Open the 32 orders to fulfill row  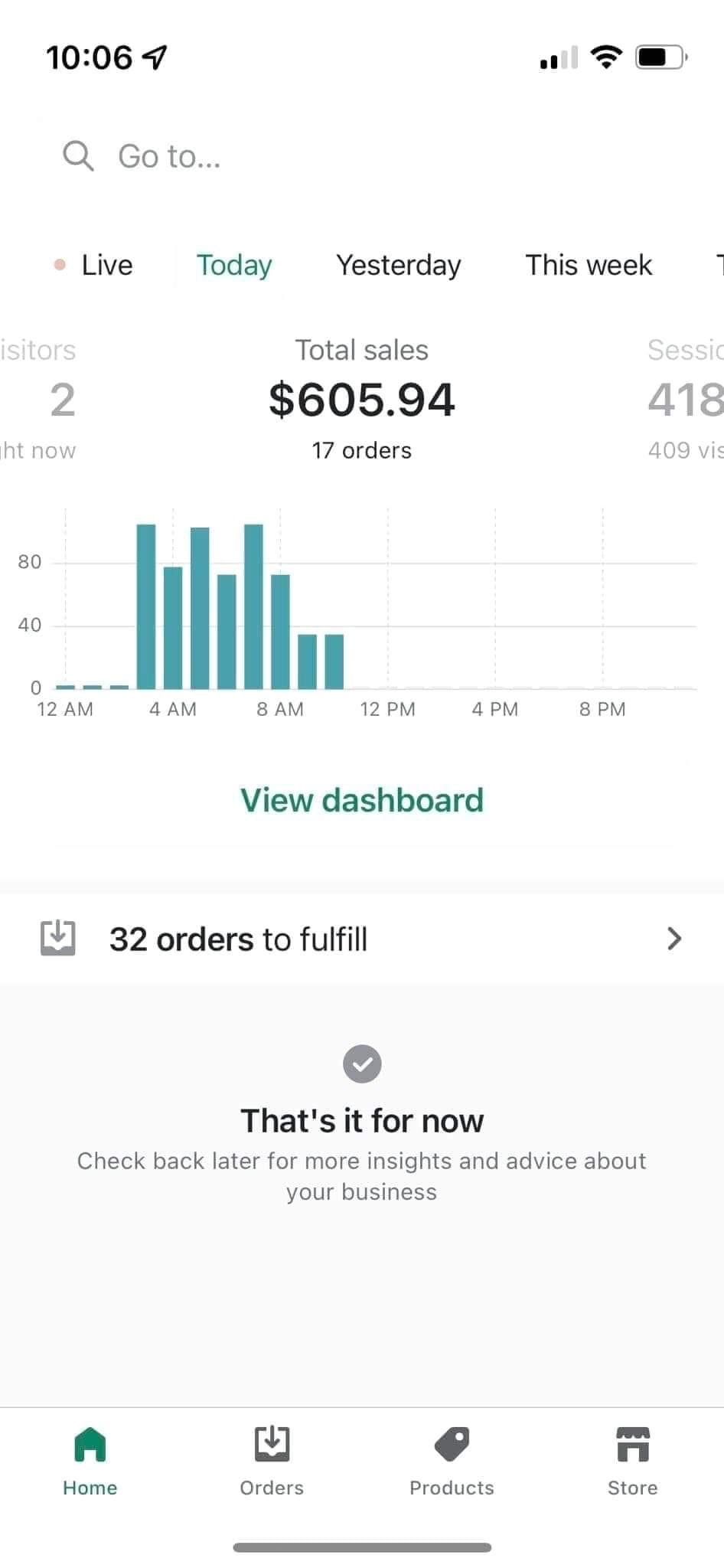(x=361, y=939)
